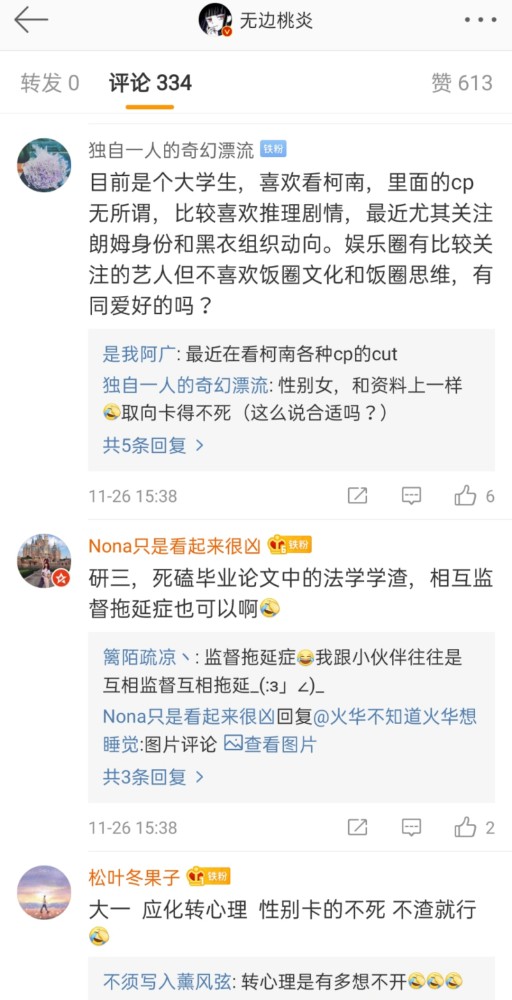Open 松叶冬果子's profile name

(135, 878)
